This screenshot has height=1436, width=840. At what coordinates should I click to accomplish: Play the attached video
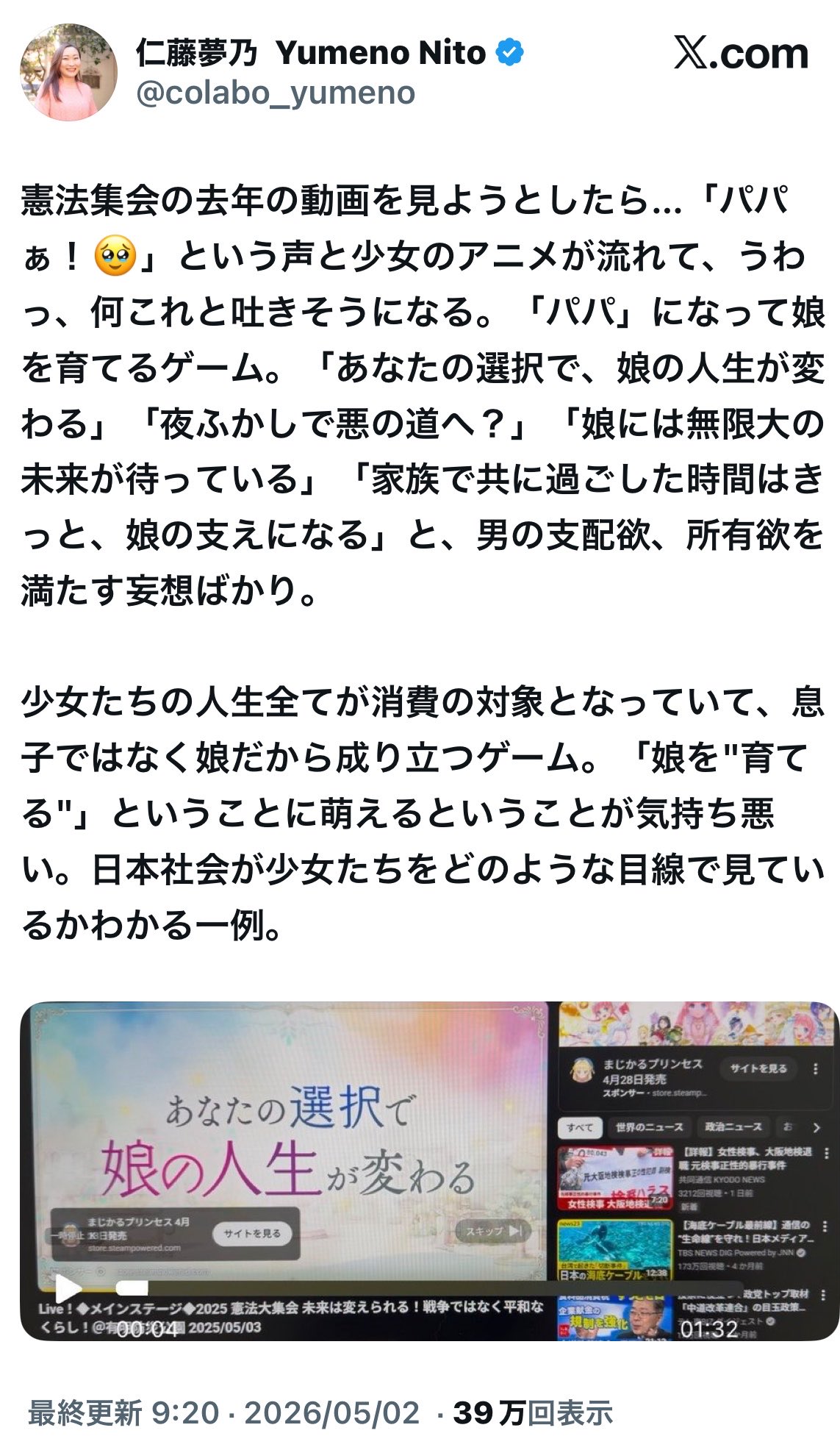pos(68,1287)
